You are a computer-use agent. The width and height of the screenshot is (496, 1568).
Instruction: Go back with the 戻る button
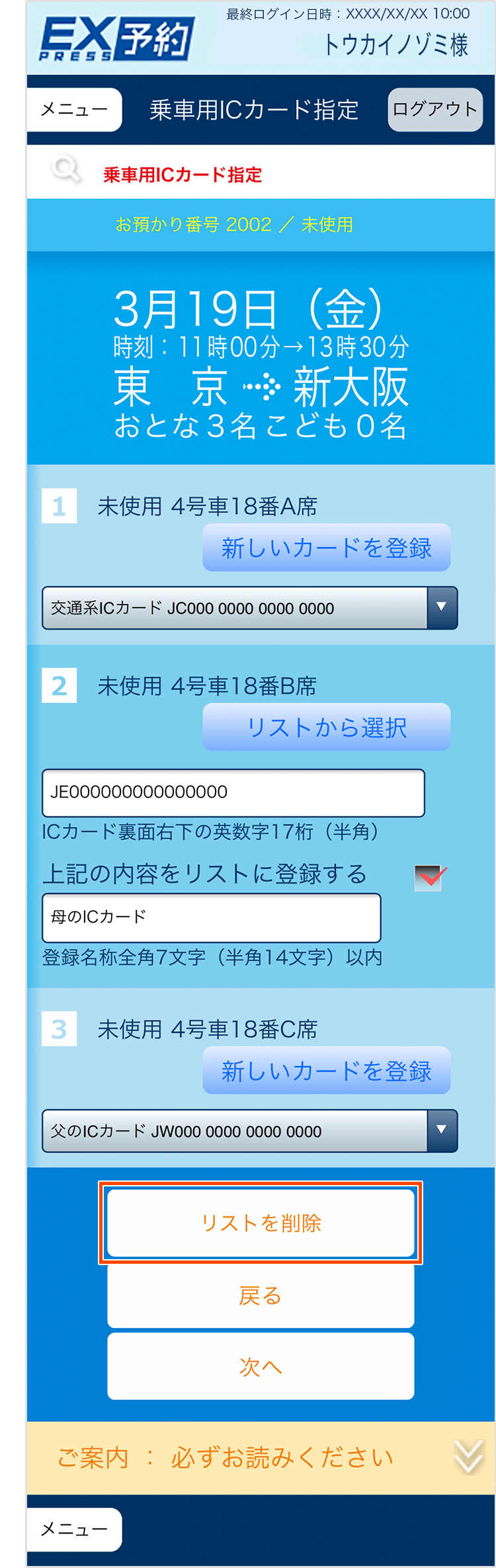(x=261, y=1296)
